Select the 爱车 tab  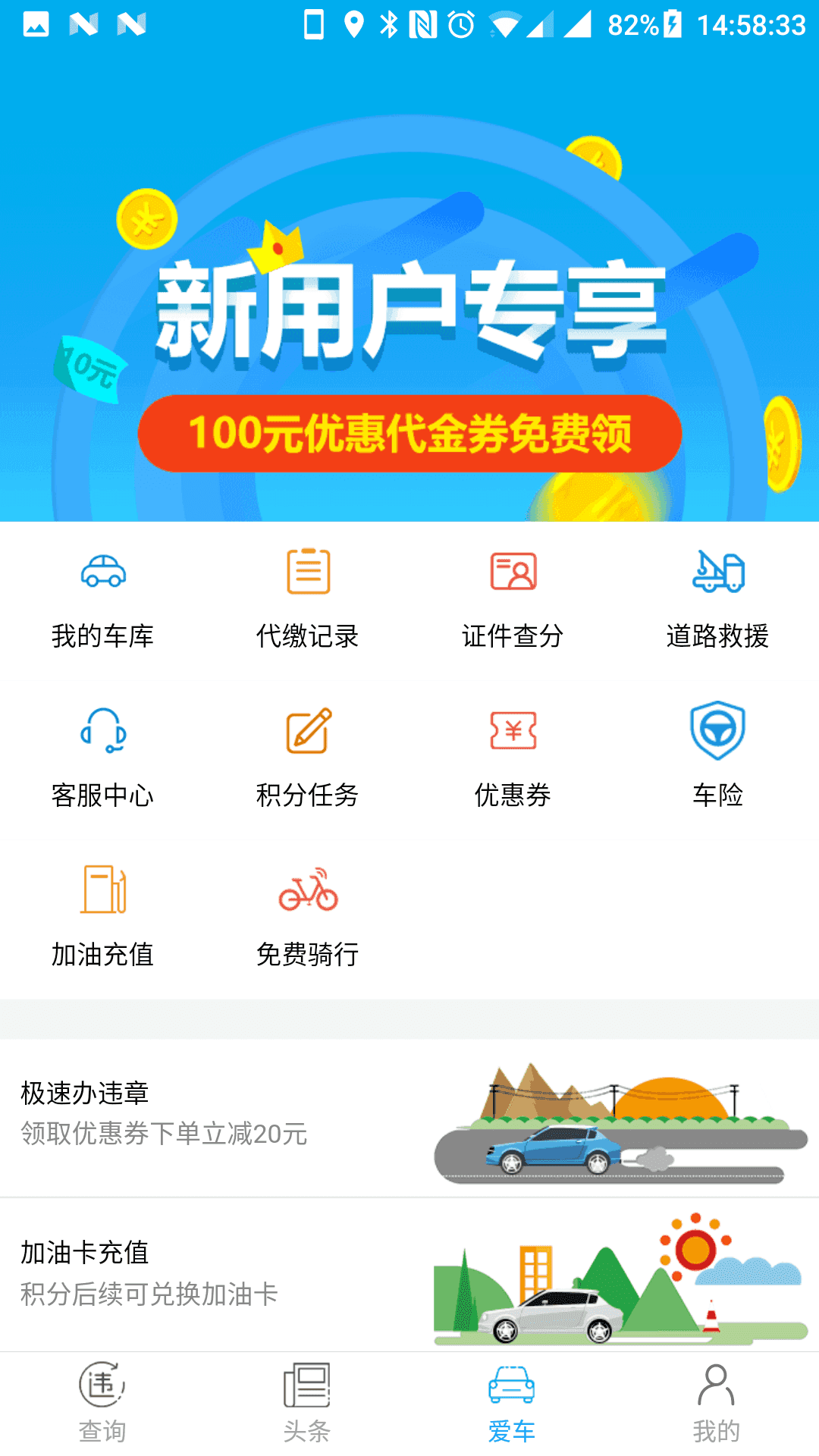[512, 1403]
